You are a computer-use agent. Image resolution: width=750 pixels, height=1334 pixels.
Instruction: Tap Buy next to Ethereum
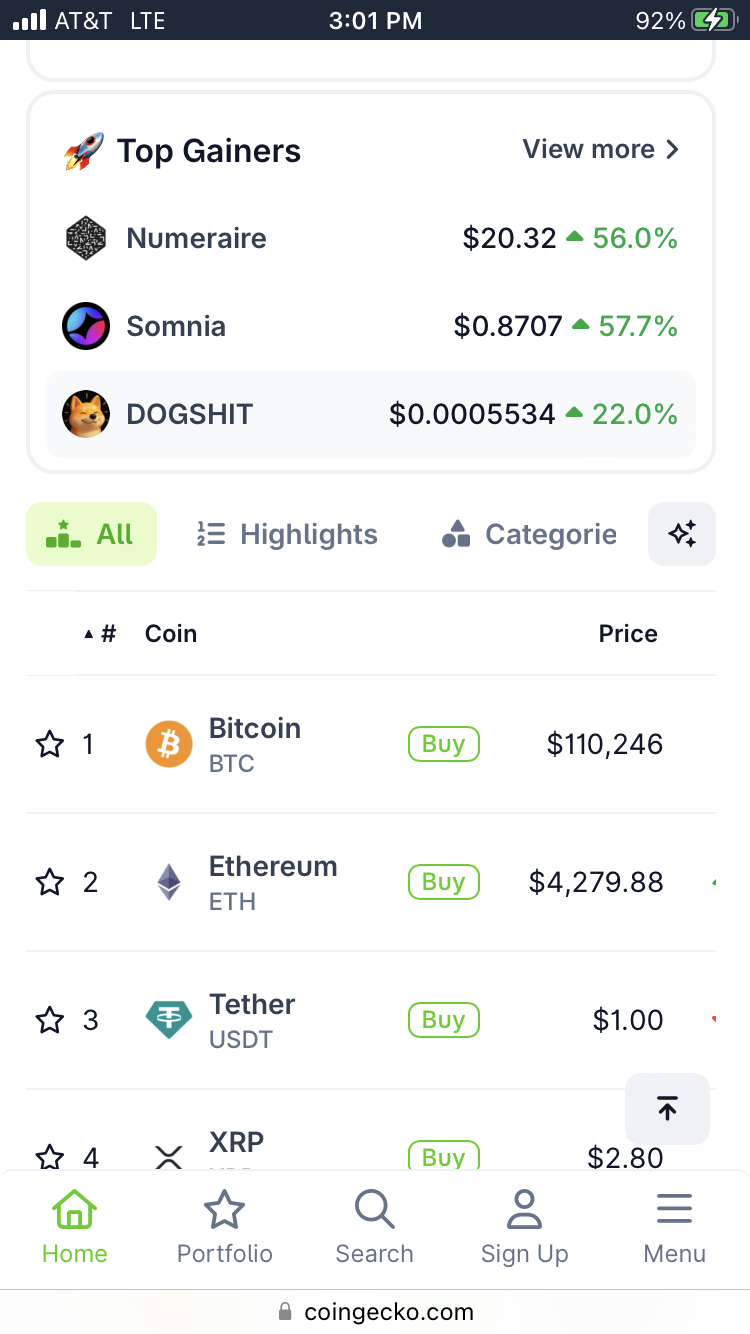point(443,882)
